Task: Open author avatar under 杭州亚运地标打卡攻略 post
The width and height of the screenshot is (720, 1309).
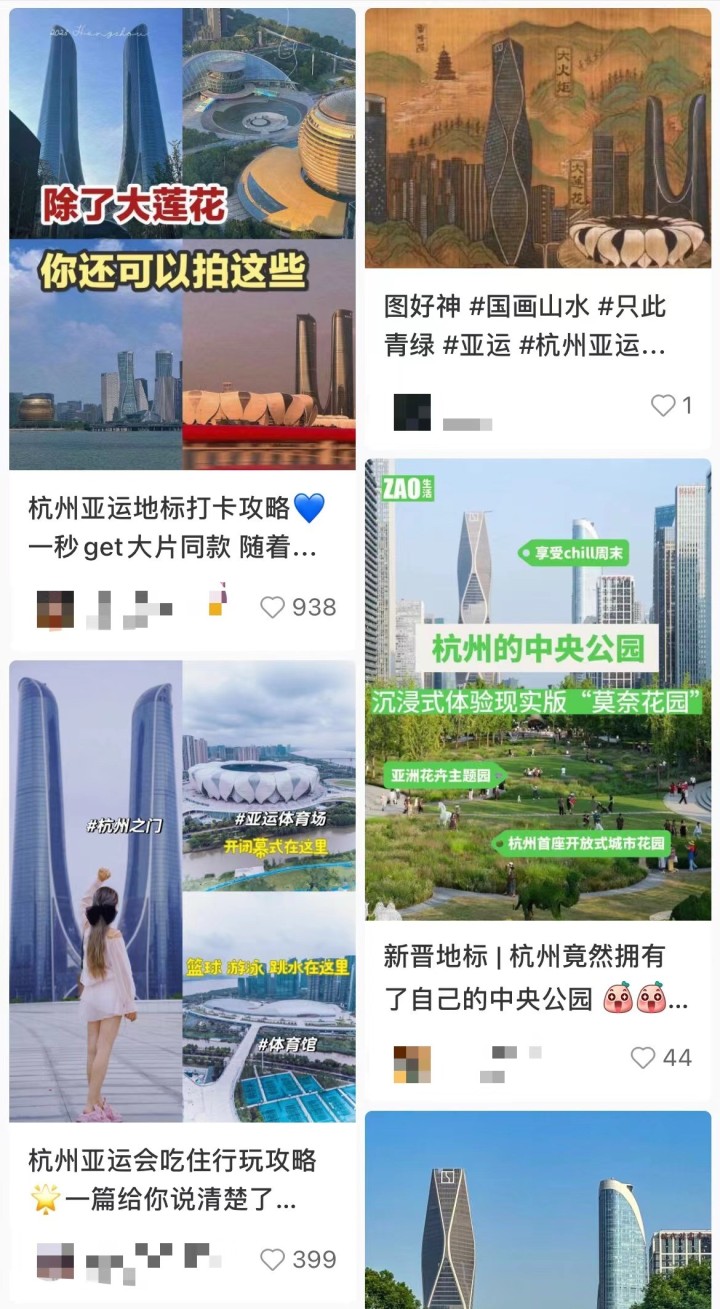Action: (x=55, y=609)
